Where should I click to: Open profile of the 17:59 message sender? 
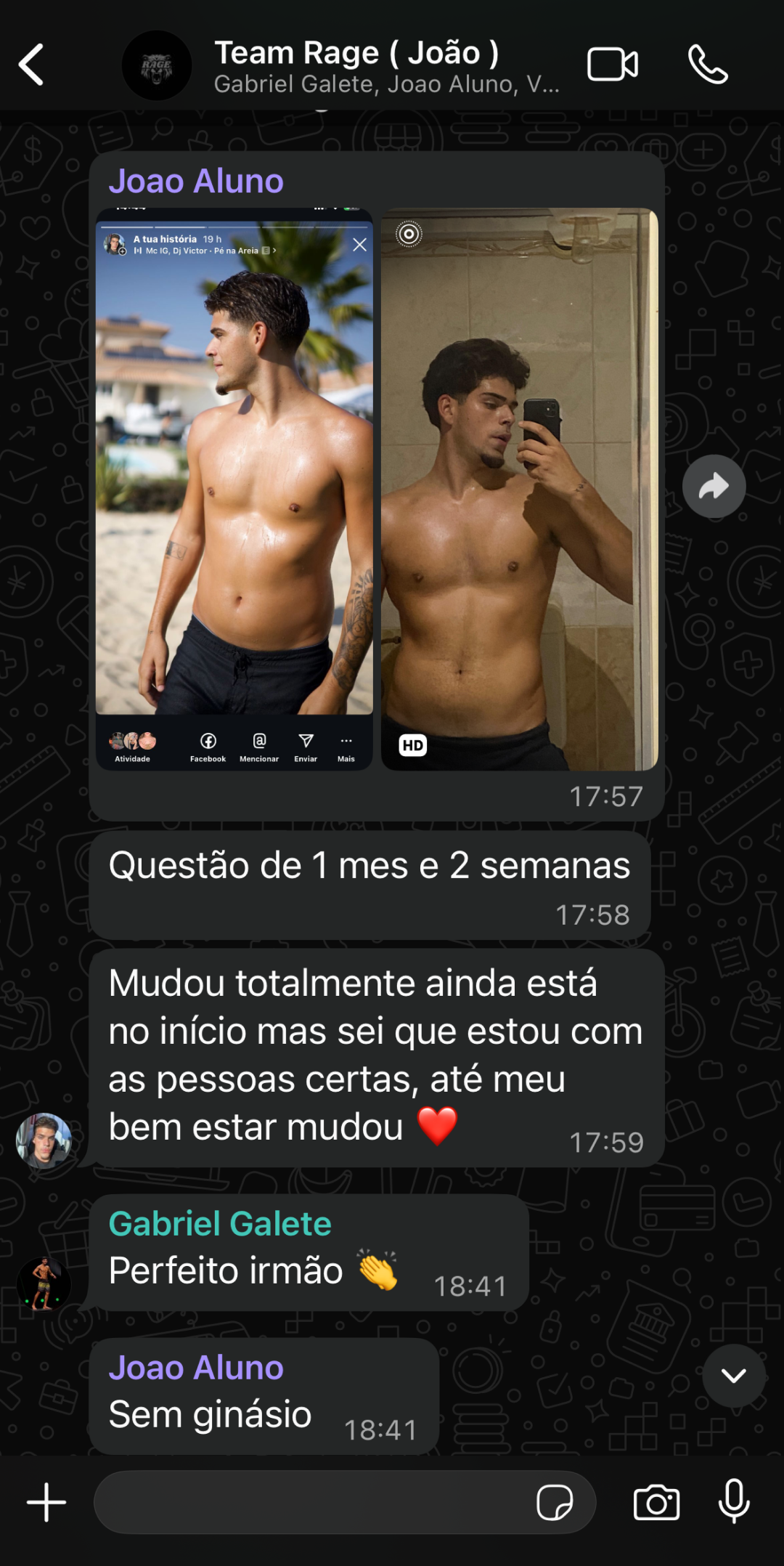click(44, 1140)
